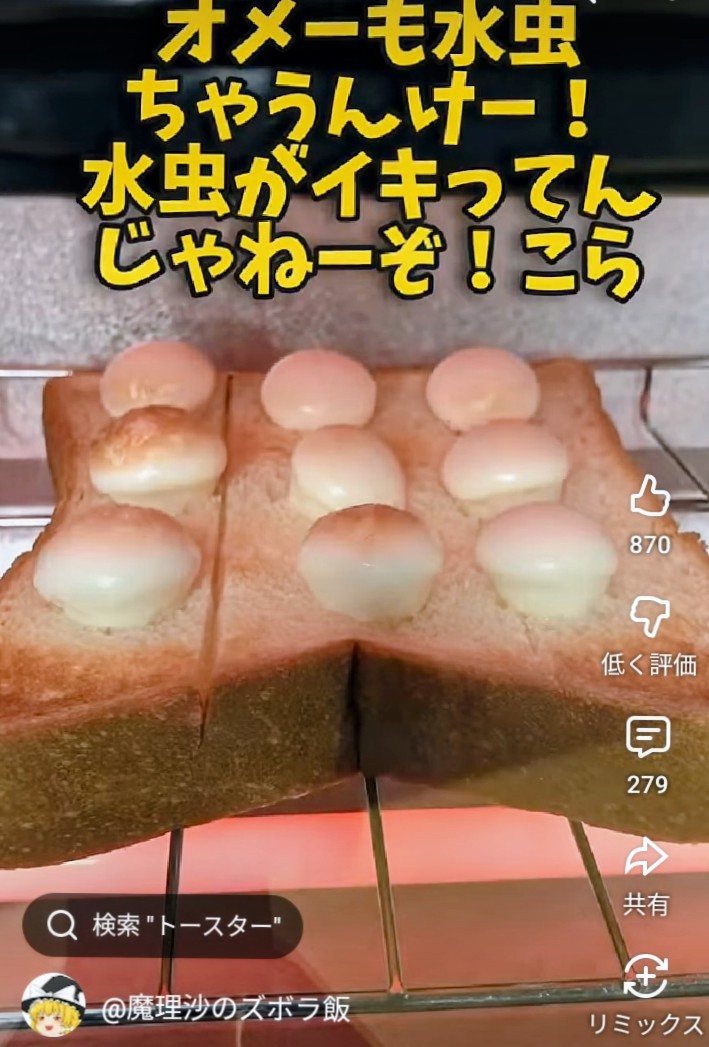Like this Short video

tap(650, 497)
